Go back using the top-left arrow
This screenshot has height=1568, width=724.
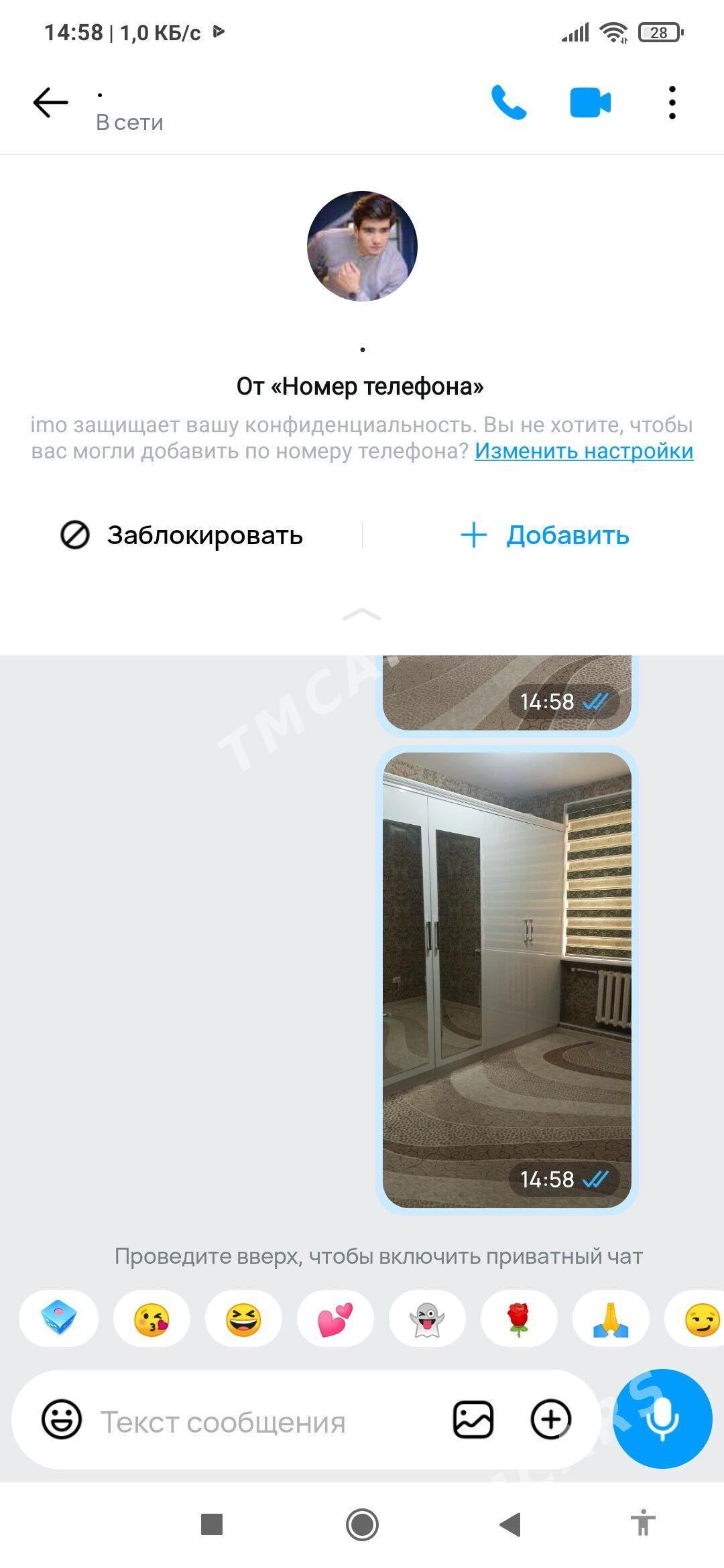tap(51, 103)
